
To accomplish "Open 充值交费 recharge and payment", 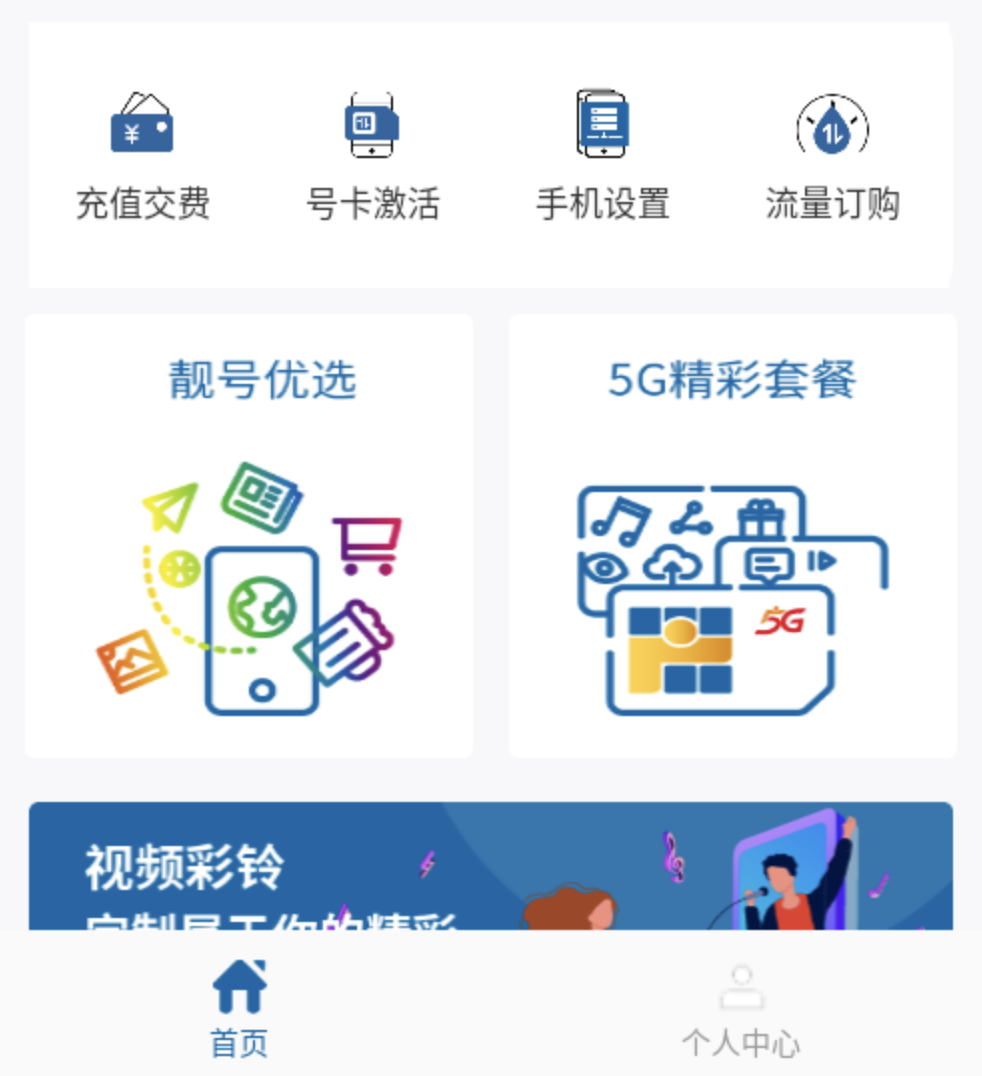I will pos(142,155).
